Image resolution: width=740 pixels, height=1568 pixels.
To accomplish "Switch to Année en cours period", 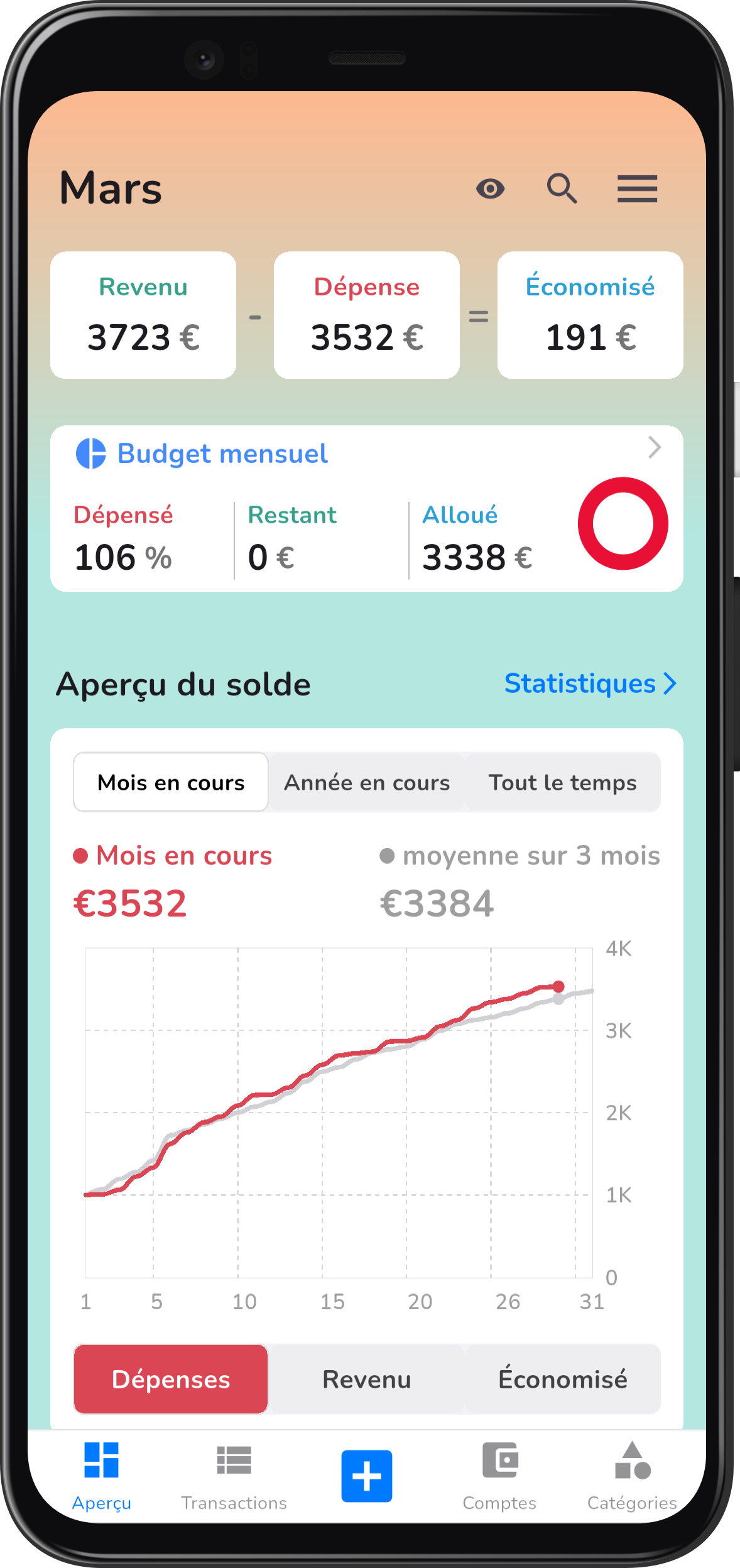I will coord(367,783).
